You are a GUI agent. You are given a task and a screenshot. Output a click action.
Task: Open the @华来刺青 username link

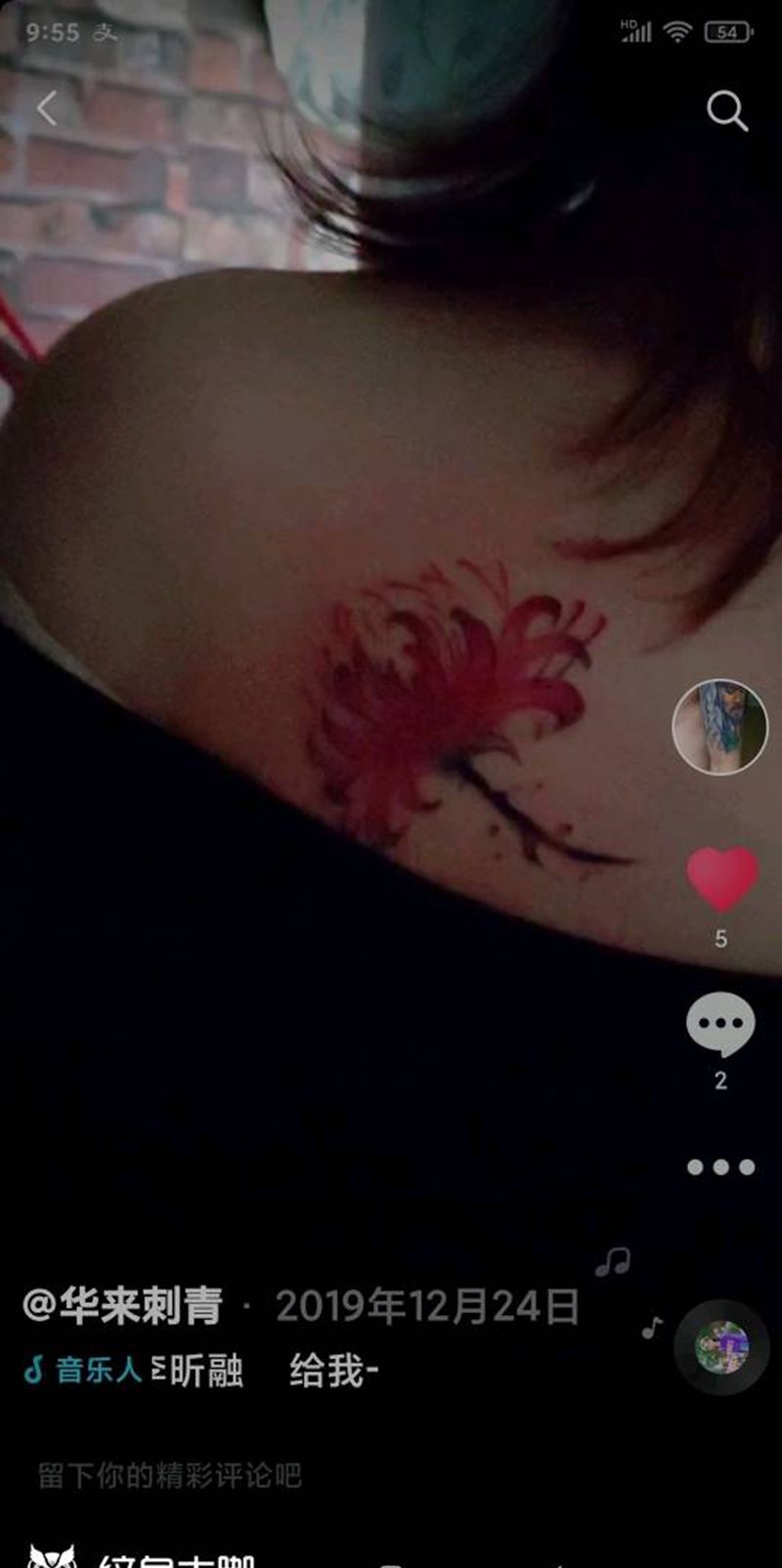coord(123,1306)
